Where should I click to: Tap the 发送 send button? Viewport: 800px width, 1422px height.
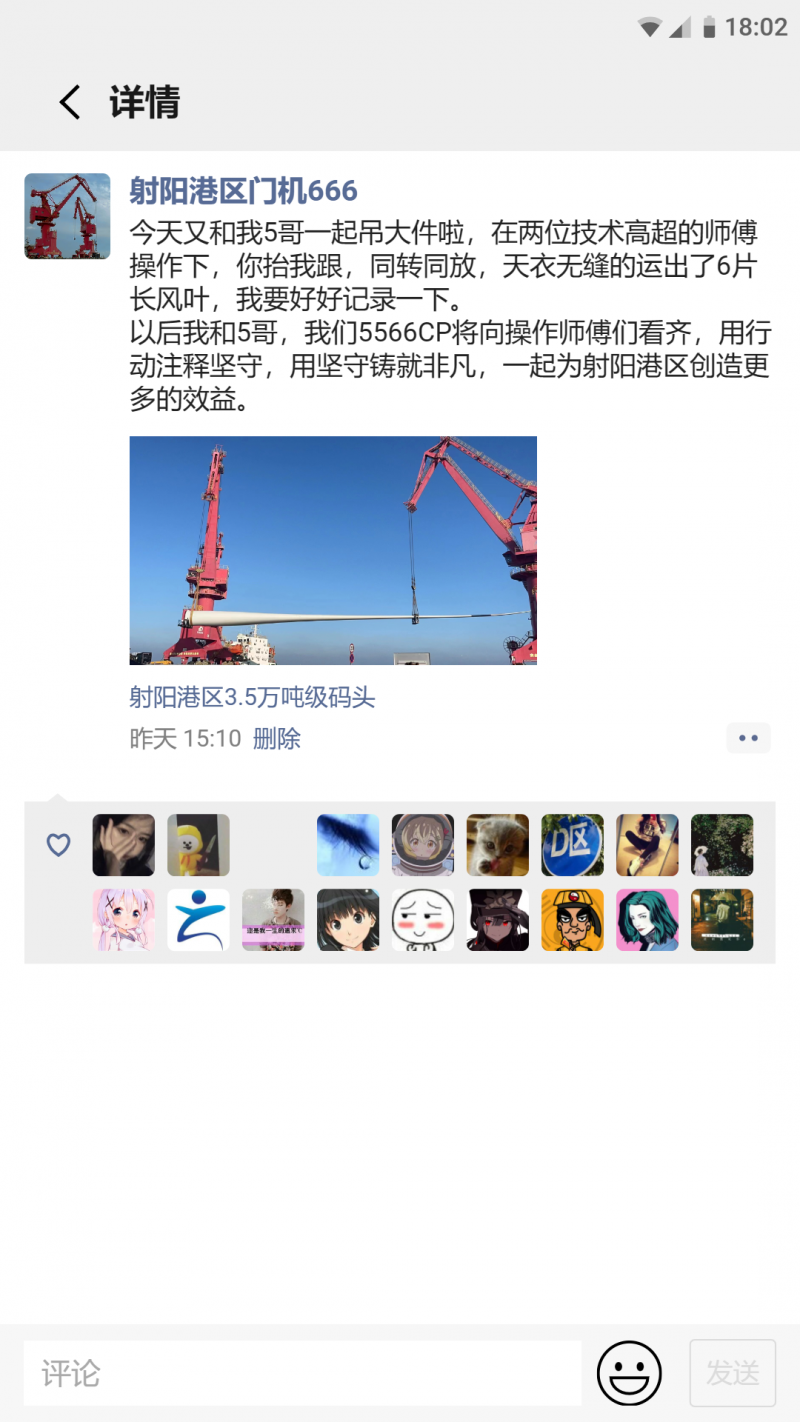(732, 1373)
